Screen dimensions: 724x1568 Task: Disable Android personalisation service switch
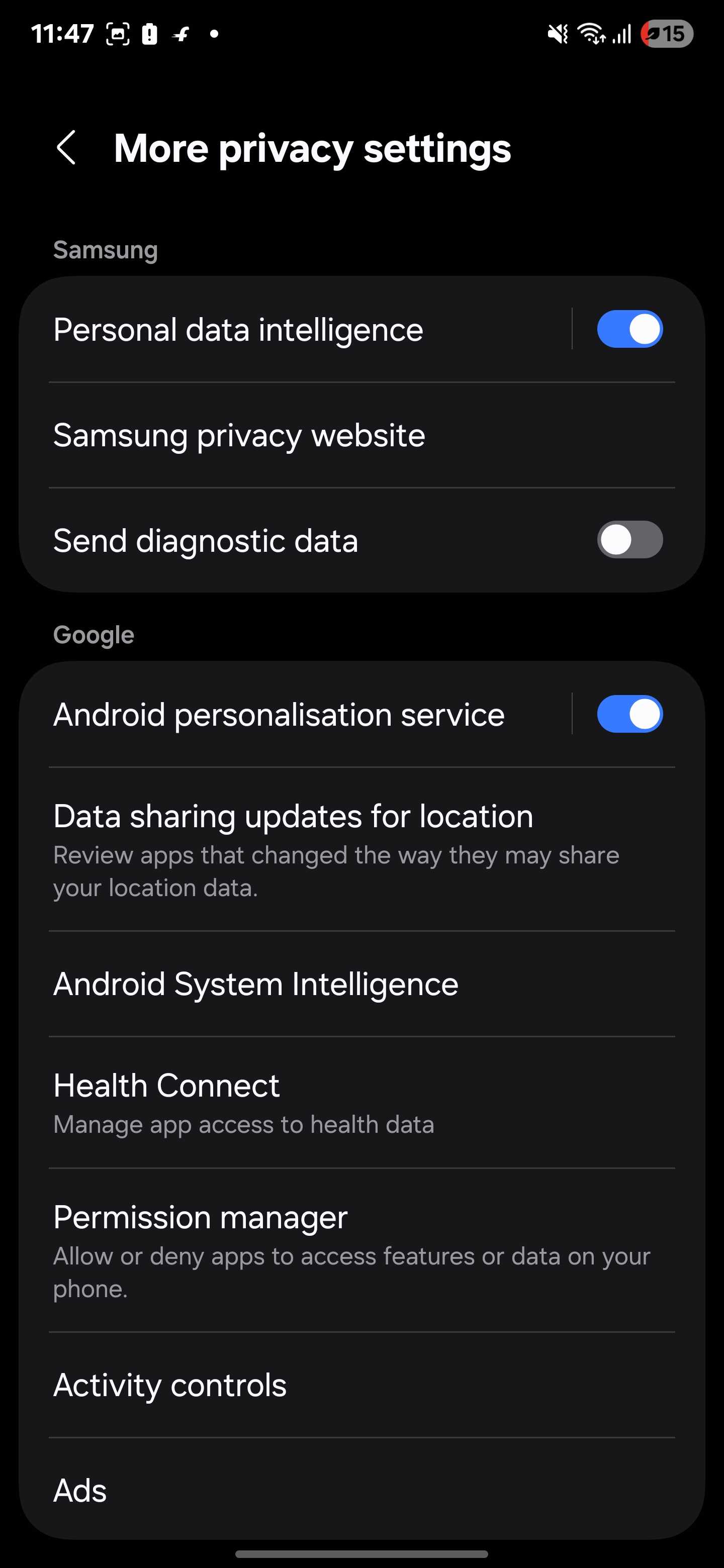(x=629, y=714)
